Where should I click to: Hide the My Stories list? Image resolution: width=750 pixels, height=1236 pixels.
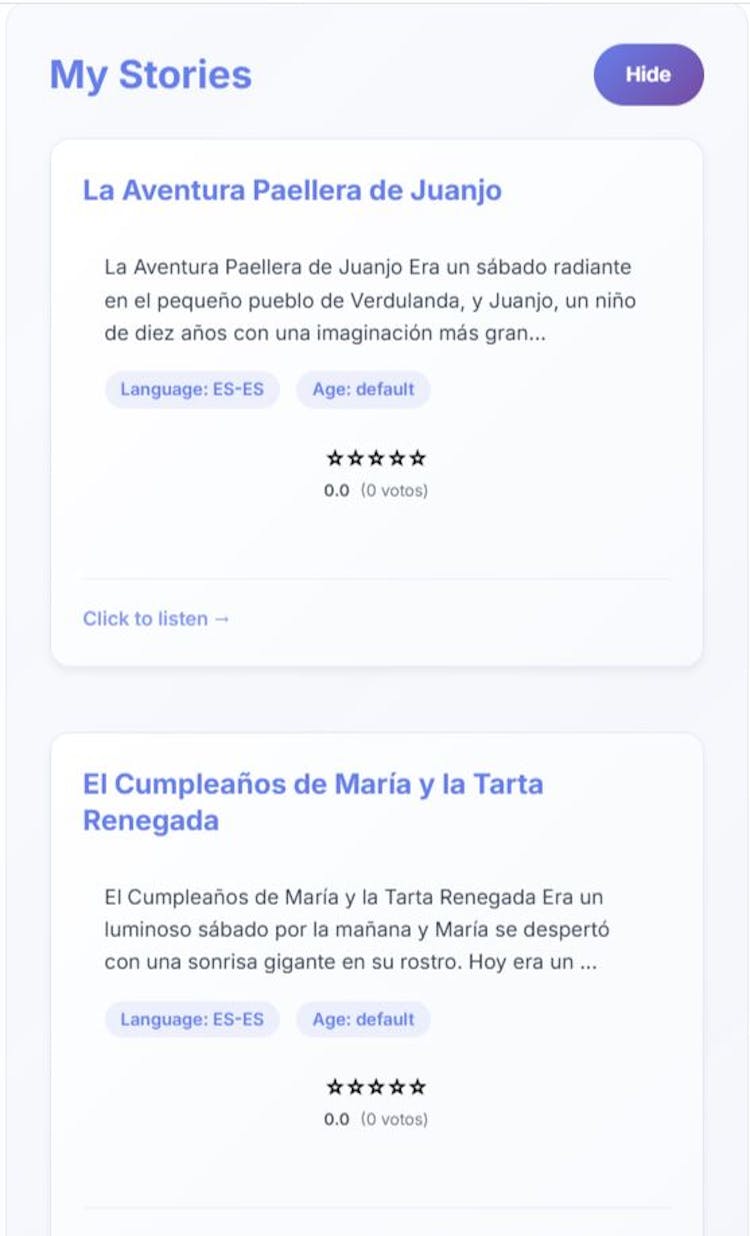click(x=648, y=75)
